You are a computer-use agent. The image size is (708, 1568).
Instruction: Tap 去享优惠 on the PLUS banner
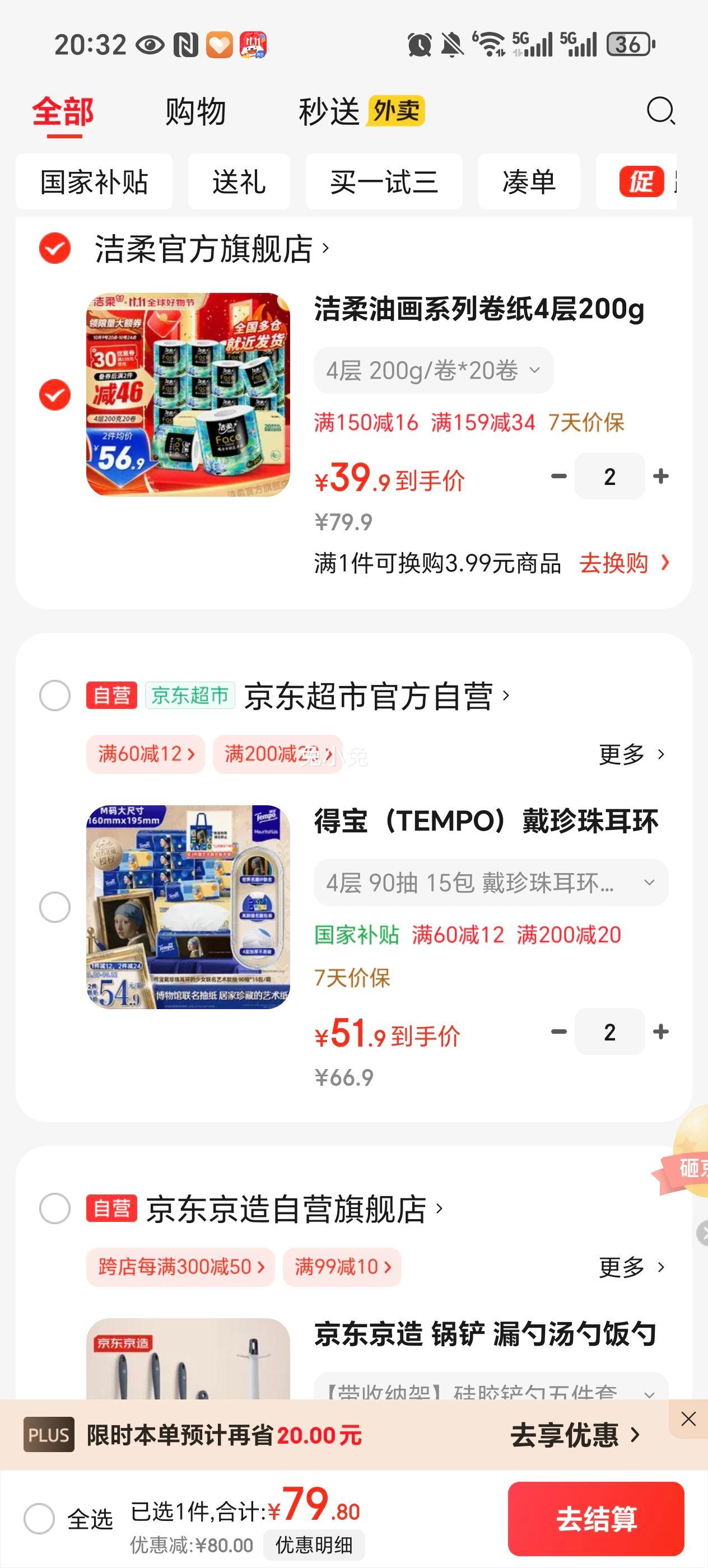[575, 1435]
